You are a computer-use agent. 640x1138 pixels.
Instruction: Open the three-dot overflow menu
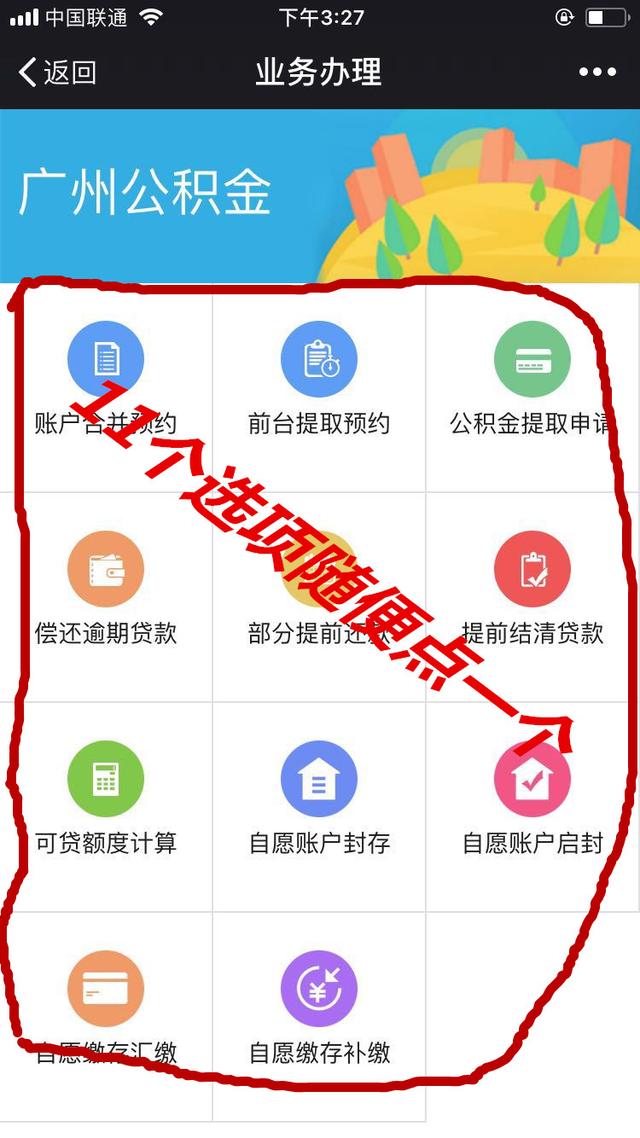click(x=597, y=72)
